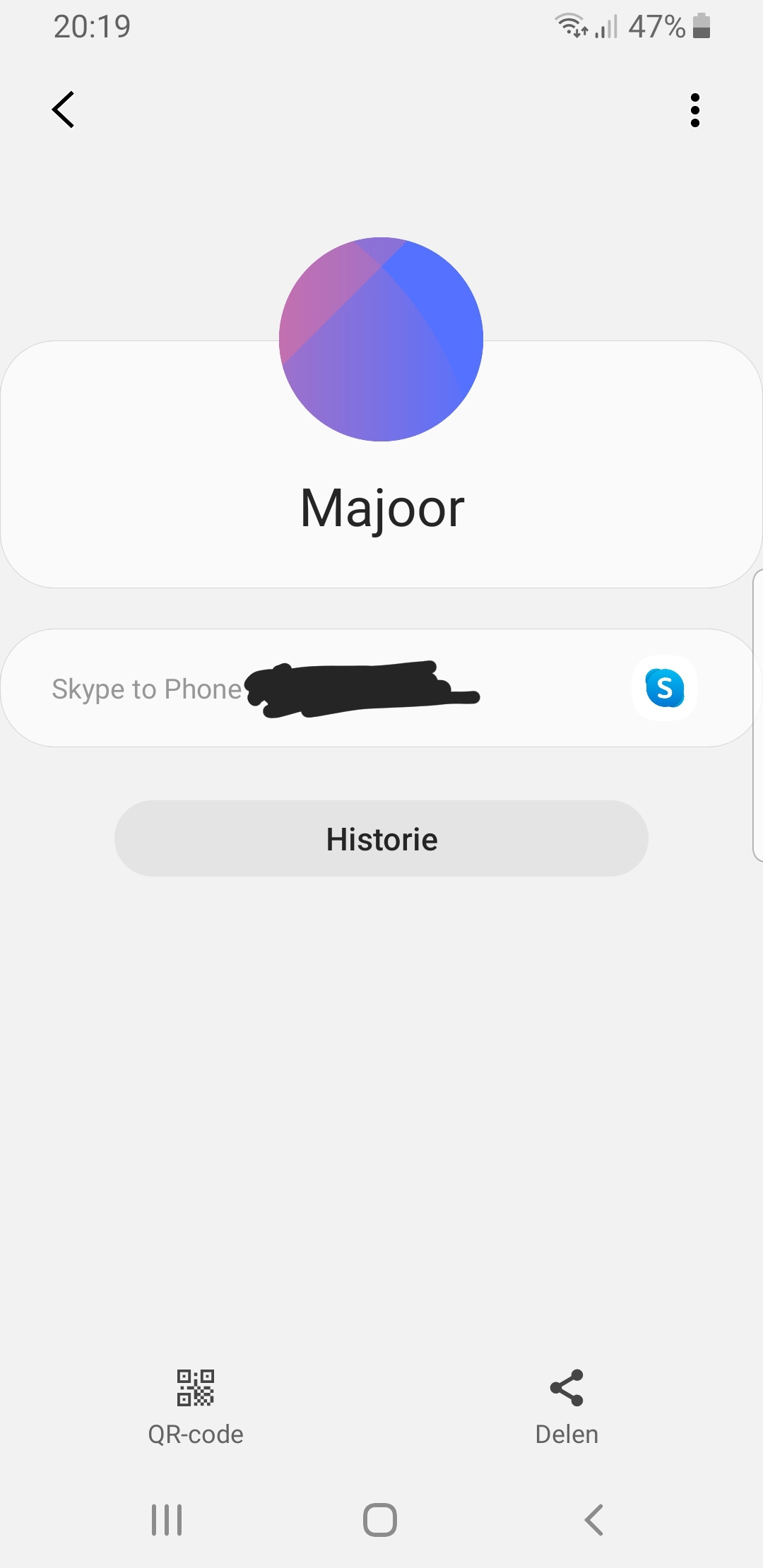The width and height of the screenshot is (763, 1568).
Task: Open the Historie button
Action: [x=381, y=838]
